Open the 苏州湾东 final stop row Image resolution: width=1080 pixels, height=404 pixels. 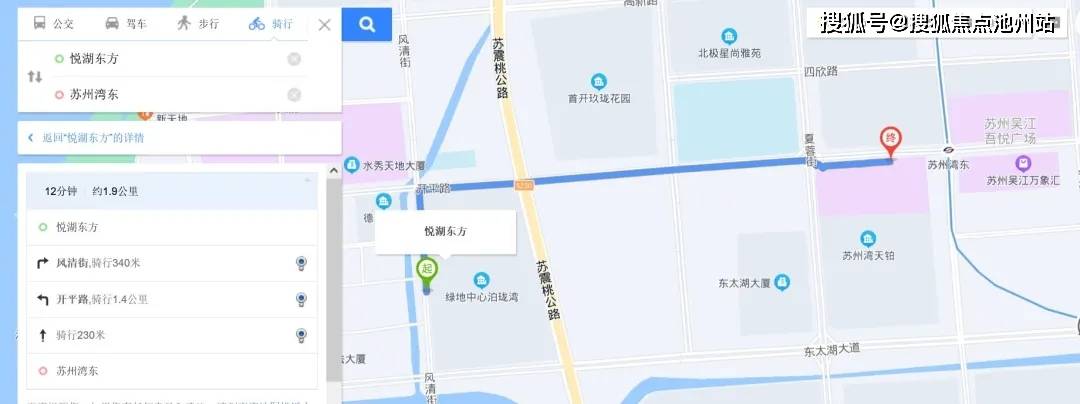pyautogui.click(x=160, y=371)
